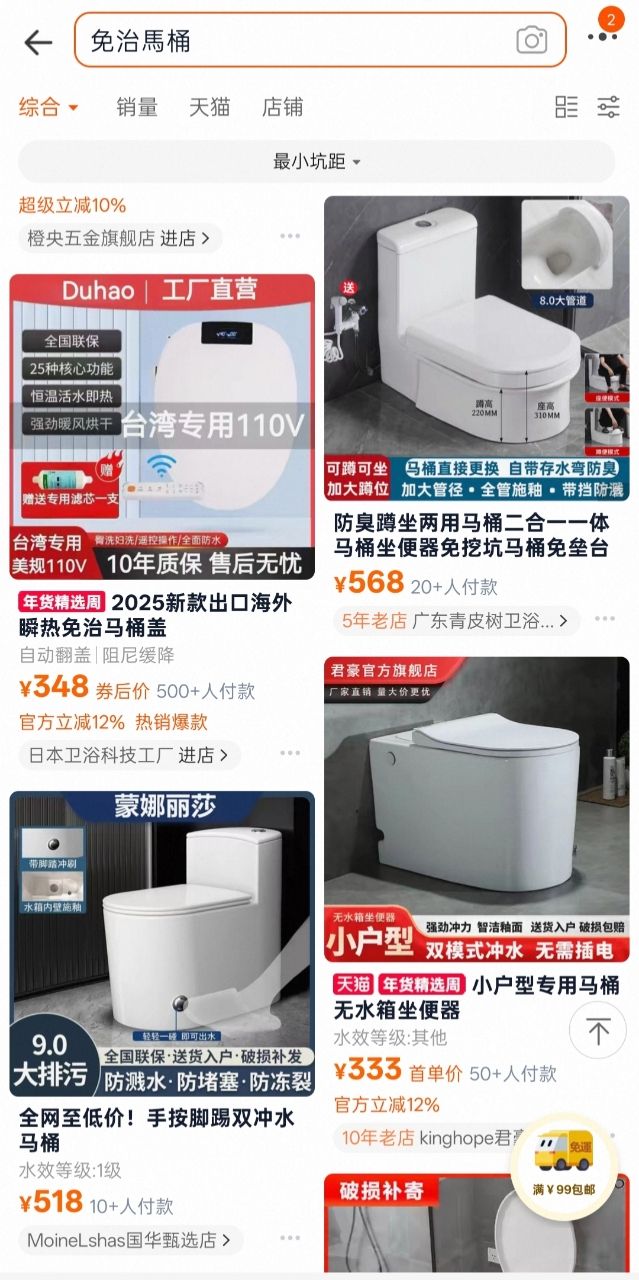
Task: Open the three-dot more menu
Action: pos(602,37)
